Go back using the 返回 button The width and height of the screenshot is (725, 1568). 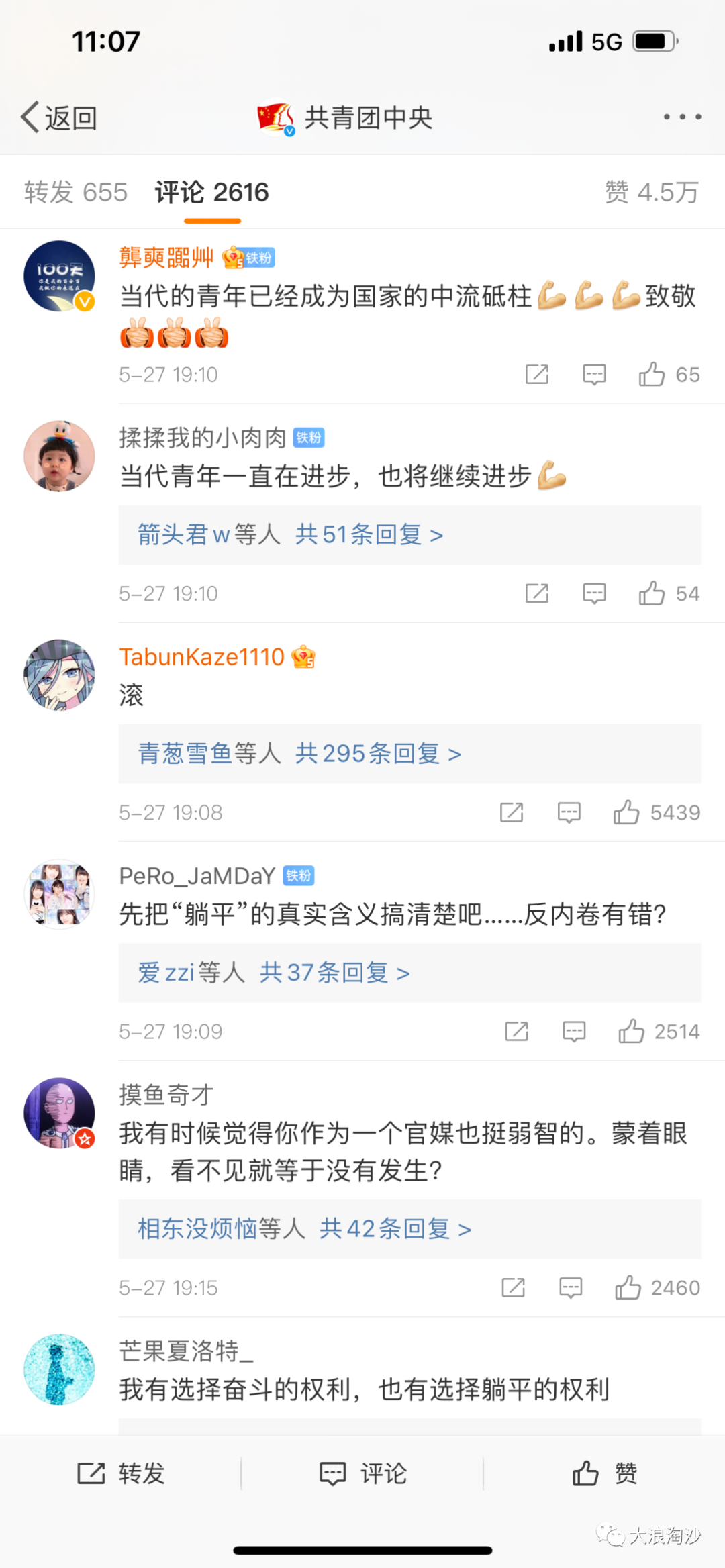tap(59, 117)
